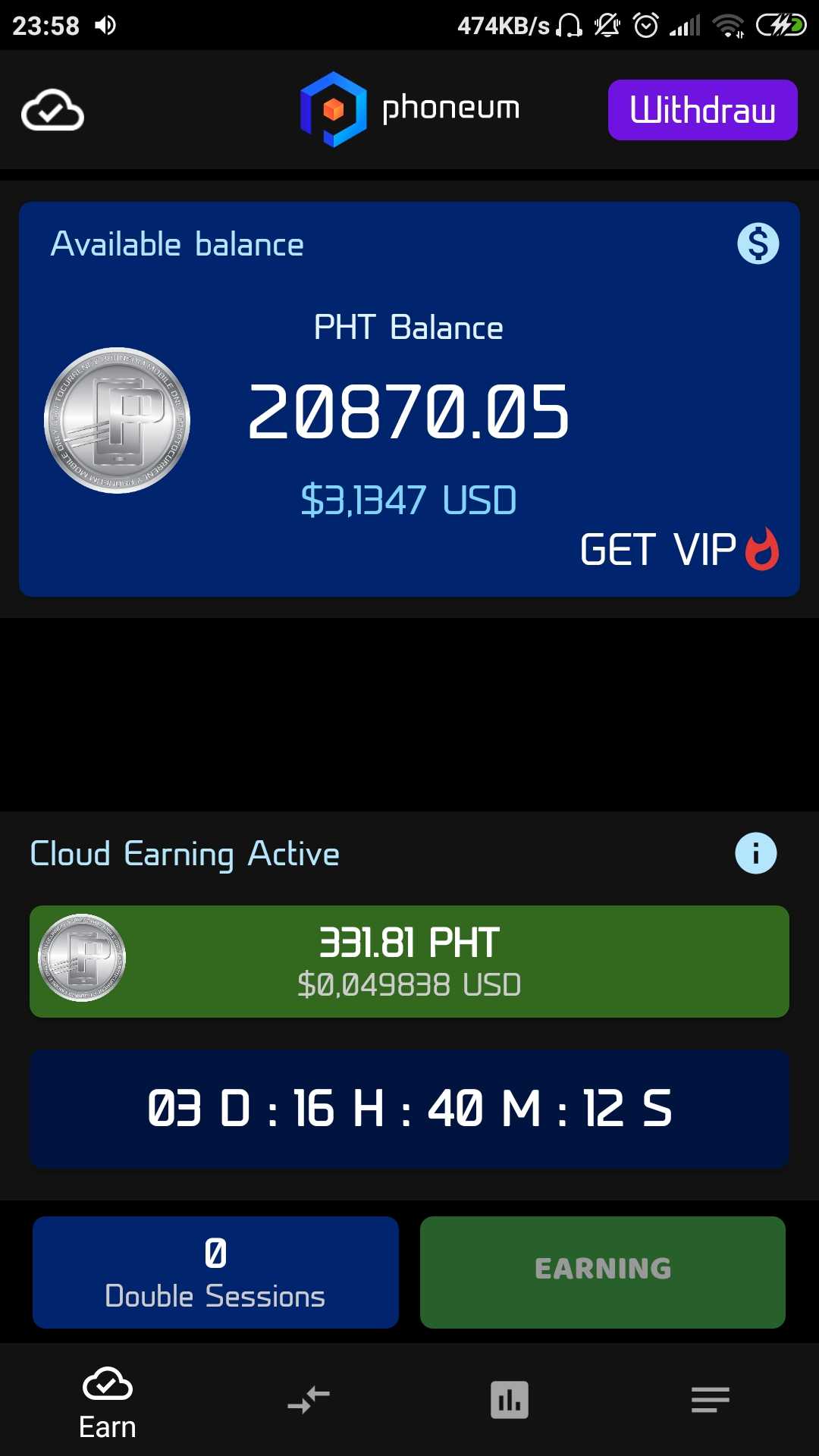Open the Double Sessions button
This screenshot has height=1456, width=819.
(x=215, y=1272)
